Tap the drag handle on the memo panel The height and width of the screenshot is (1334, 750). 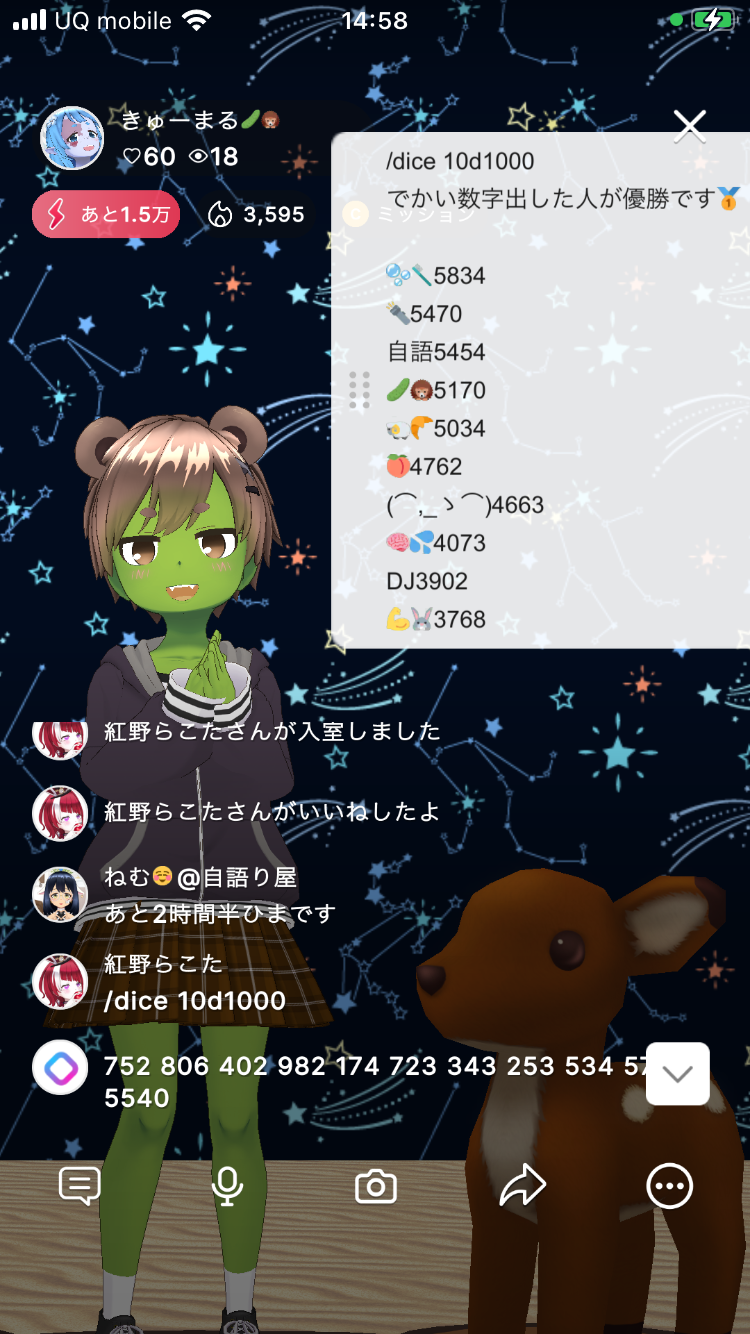click(360, 390)
